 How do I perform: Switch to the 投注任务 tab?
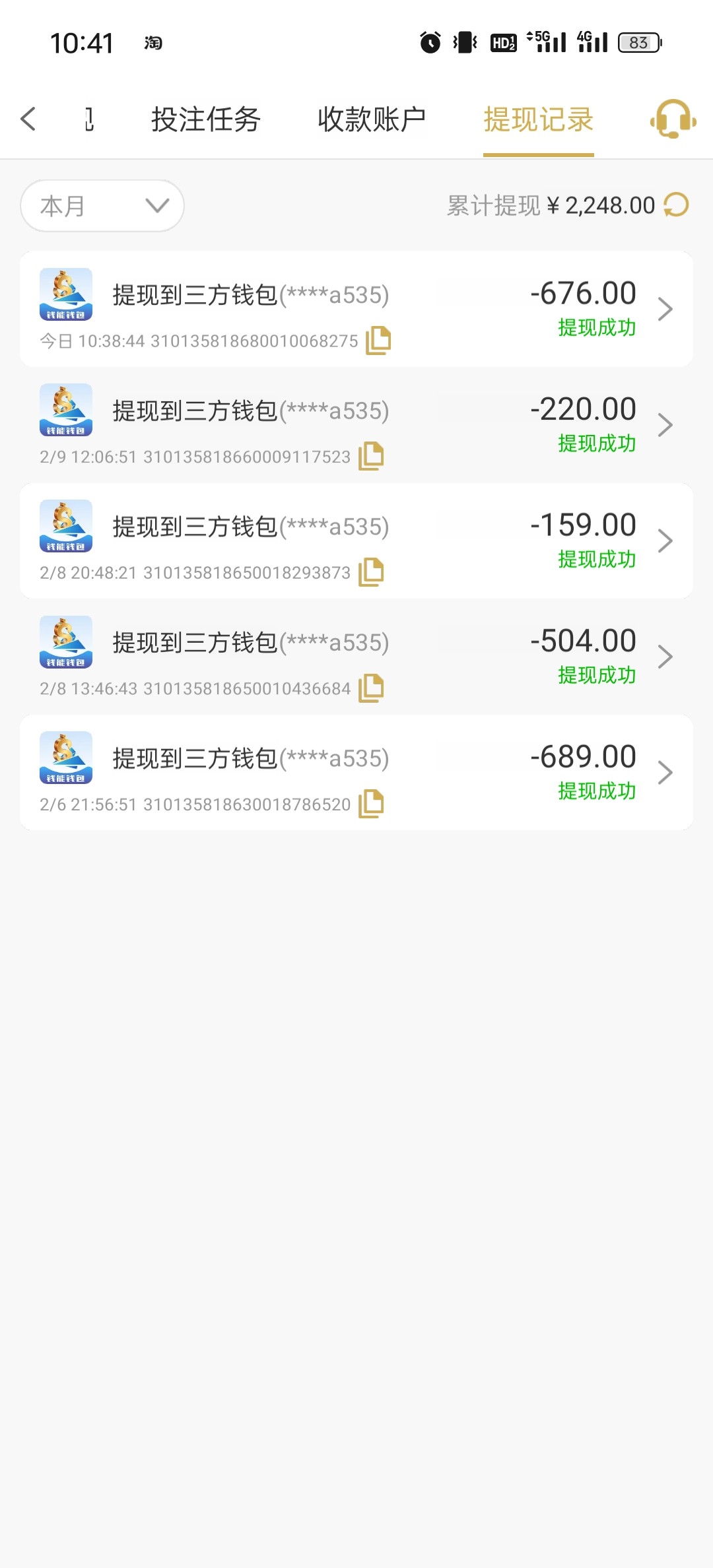206,119
